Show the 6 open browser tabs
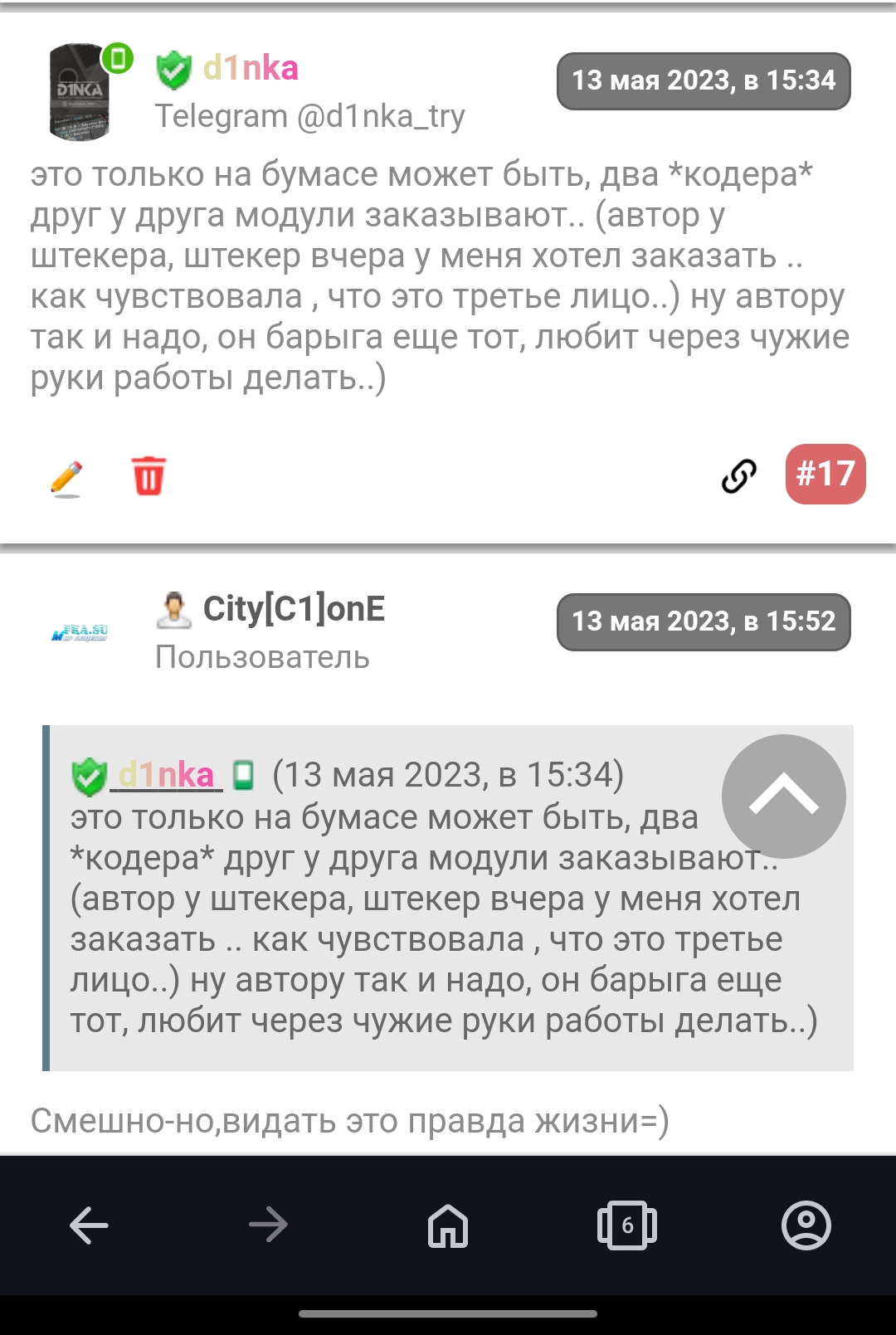The image size is (896, 1335). point(627,1225)
